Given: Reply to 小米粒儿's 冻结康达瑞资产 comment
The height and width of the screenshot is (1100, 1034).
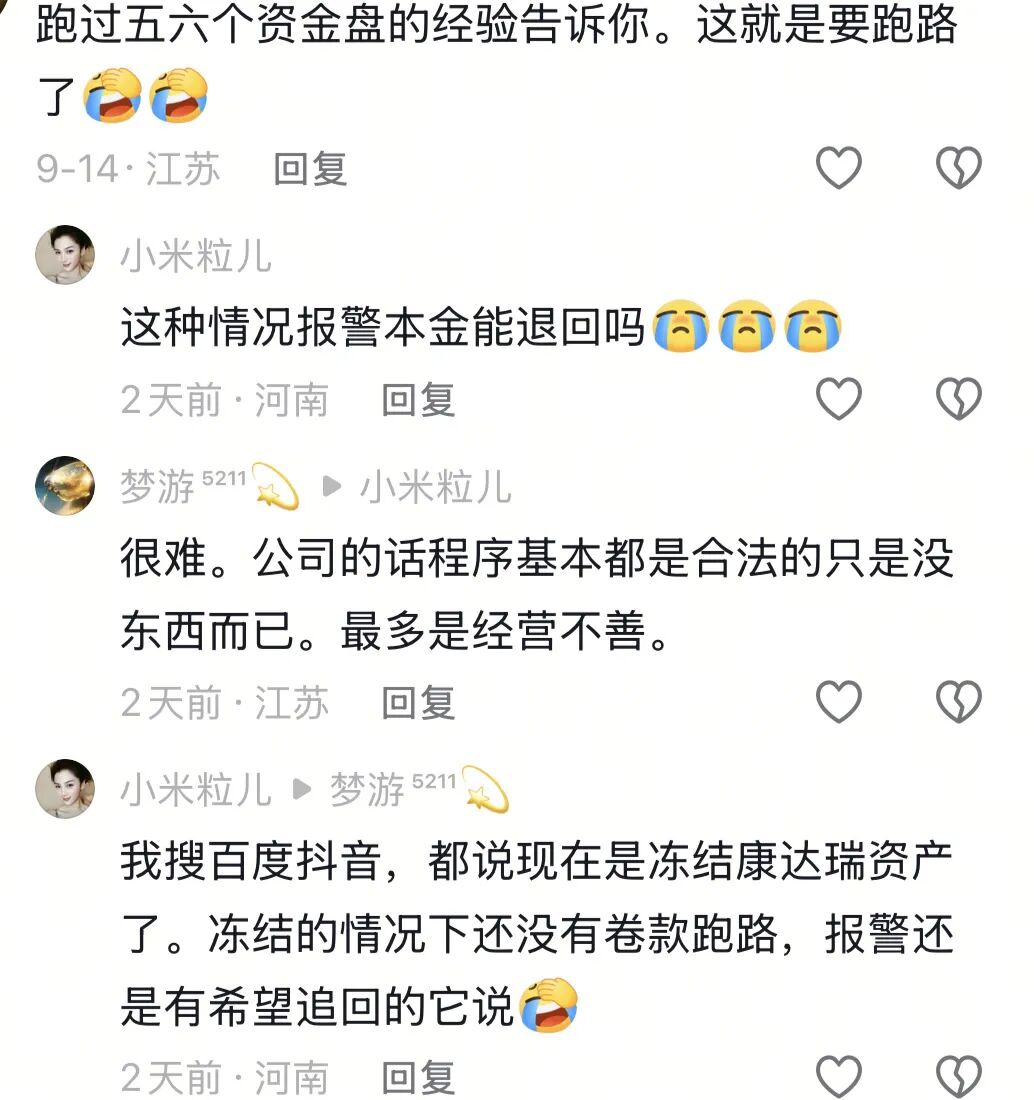Looking at the screenshot, I should tap(418, 1078).
